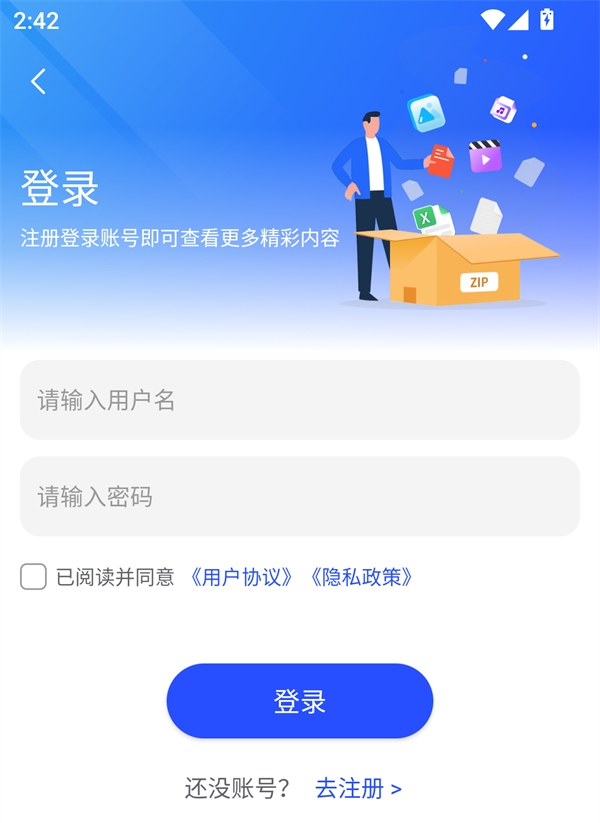This screenshot has height=823, width=600.
Task: Tap the username input field
Action: [x=300, y=400]
